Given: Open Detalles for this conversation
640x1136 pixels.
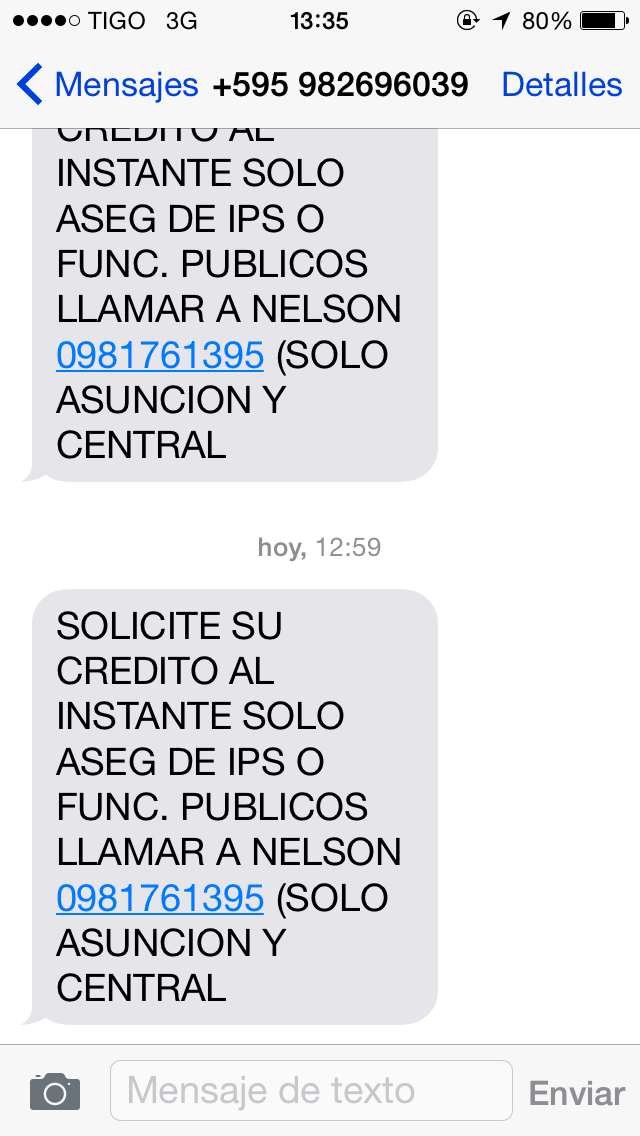Looking at the screenshot, I should point(561,85).
